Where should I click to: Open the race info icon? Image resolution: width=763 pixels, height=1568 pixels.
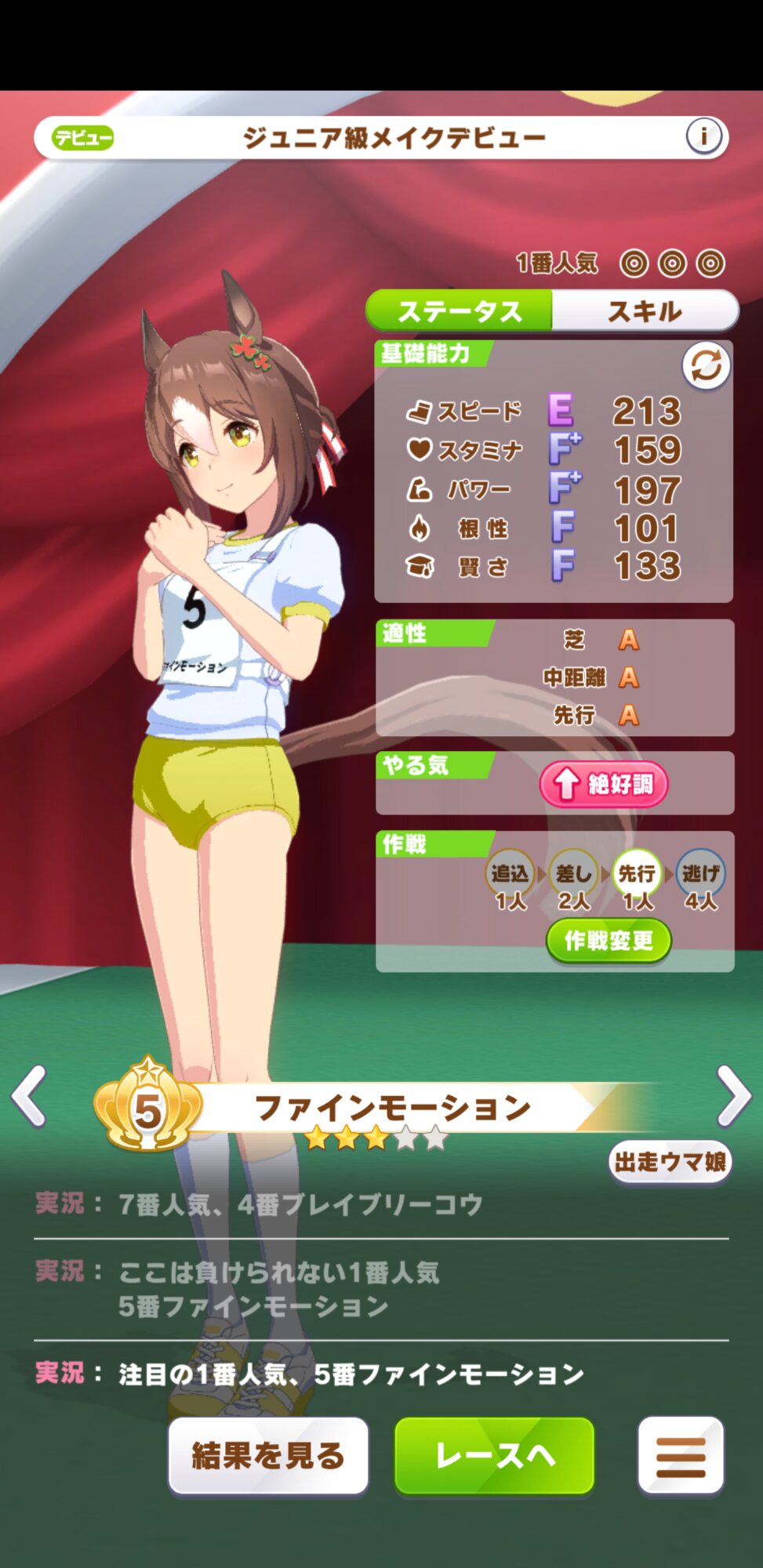tap(703, 137)
